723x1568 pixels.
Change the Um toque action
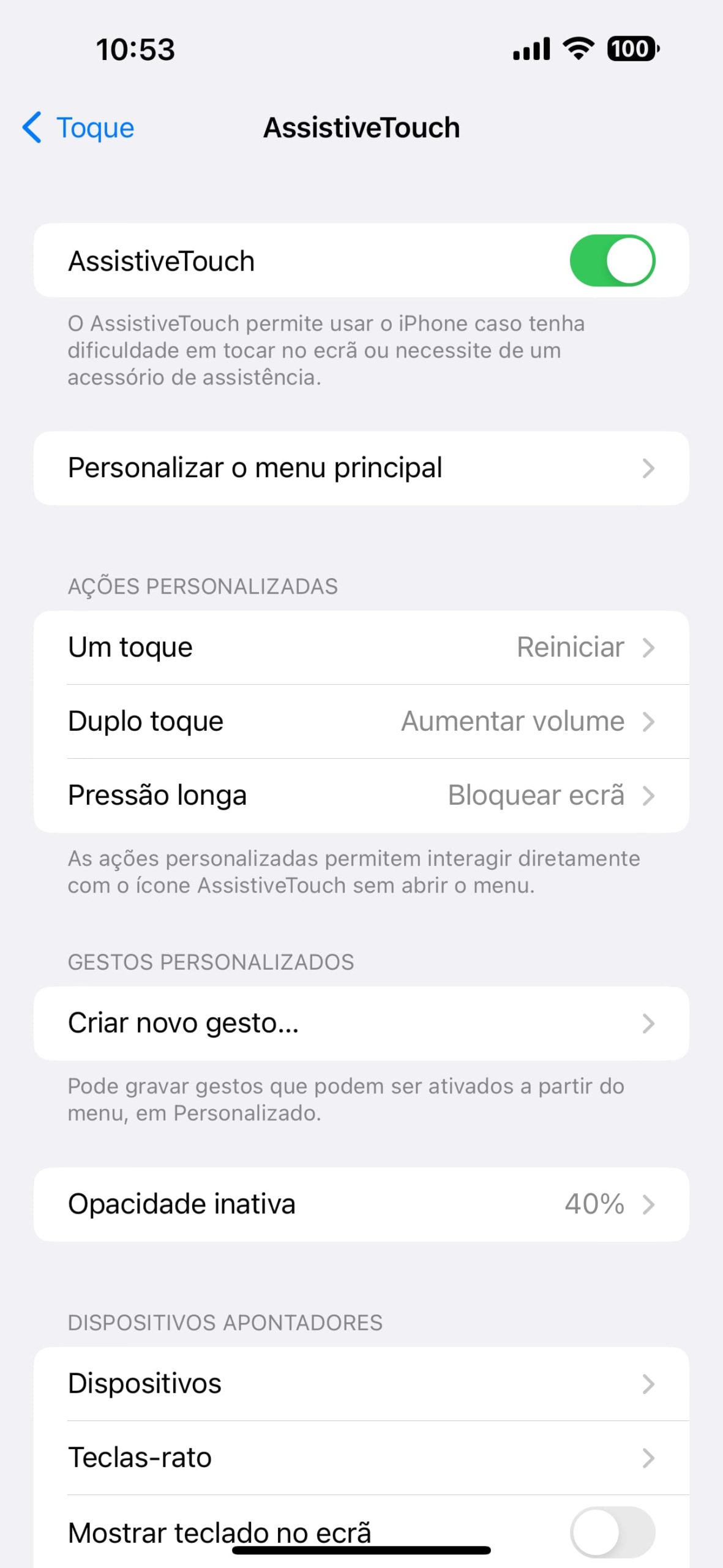pos(361,647)
